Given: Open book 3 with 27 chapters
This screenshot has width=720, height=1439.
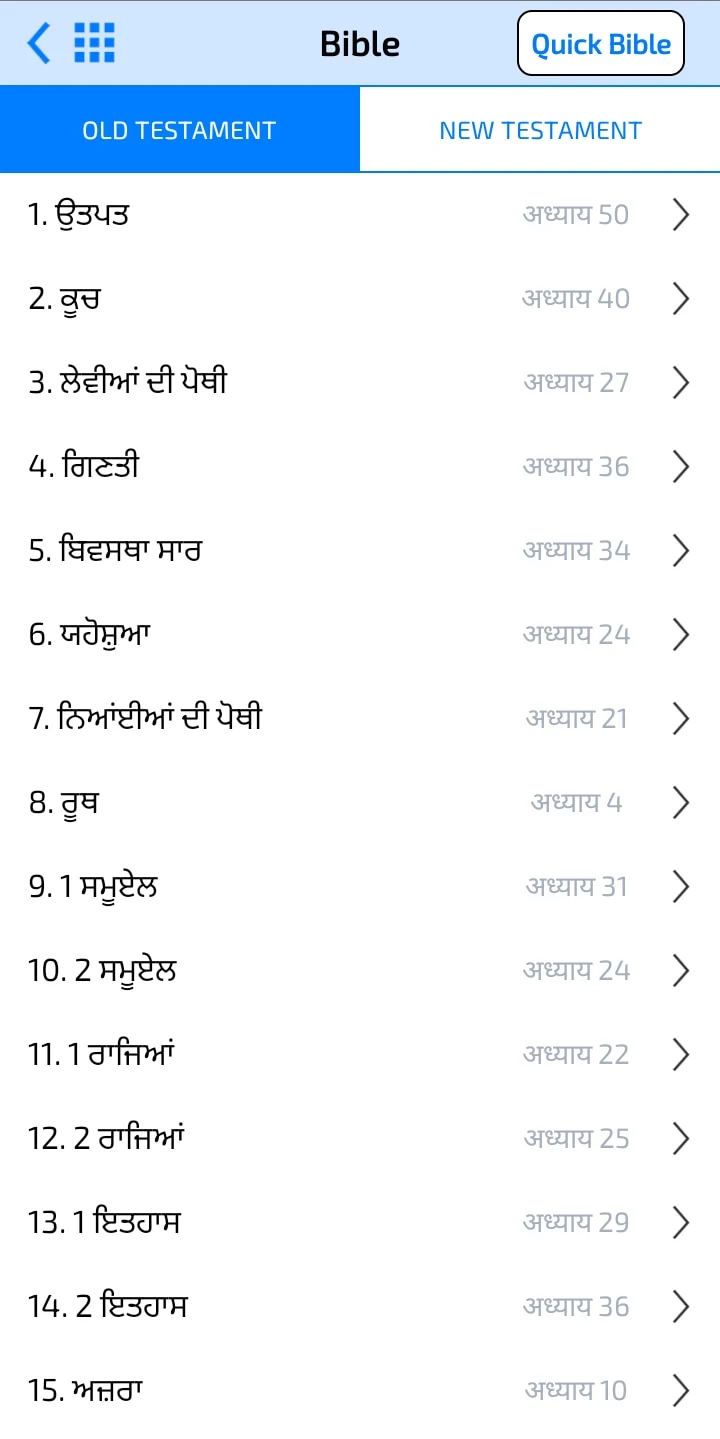Looking at the screenshot, I should (360, 382).
